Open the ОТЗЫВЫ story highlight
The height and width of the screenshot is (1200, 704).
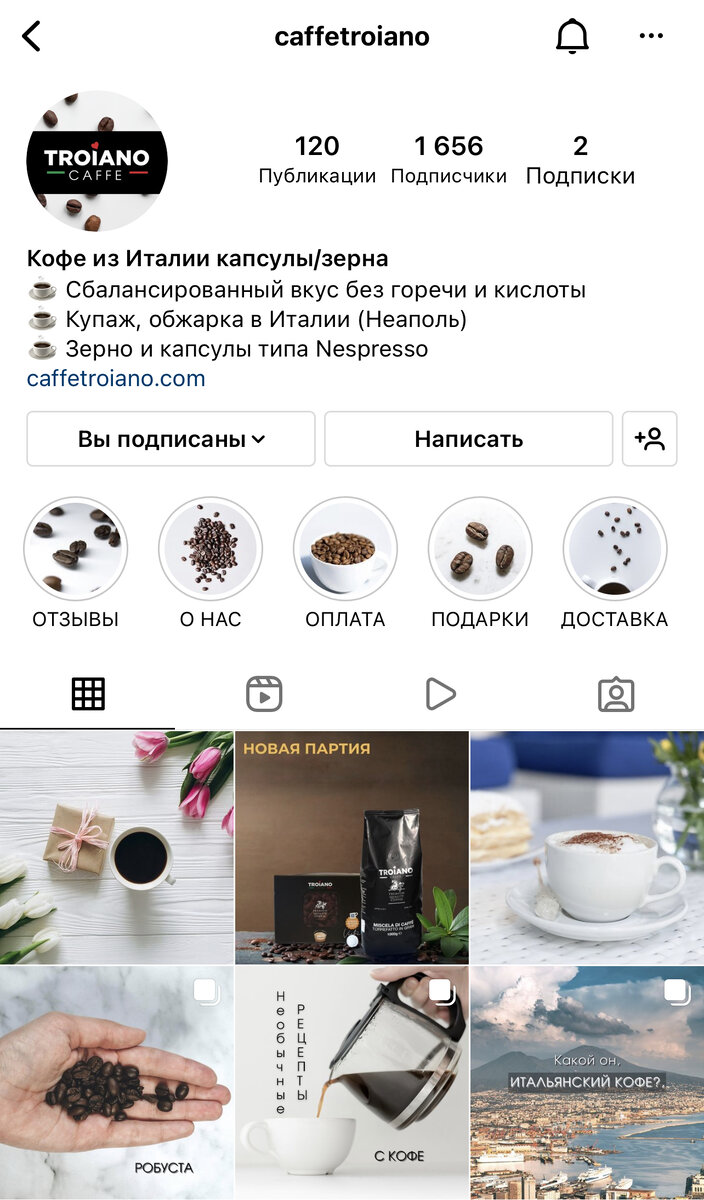(75, 549)
